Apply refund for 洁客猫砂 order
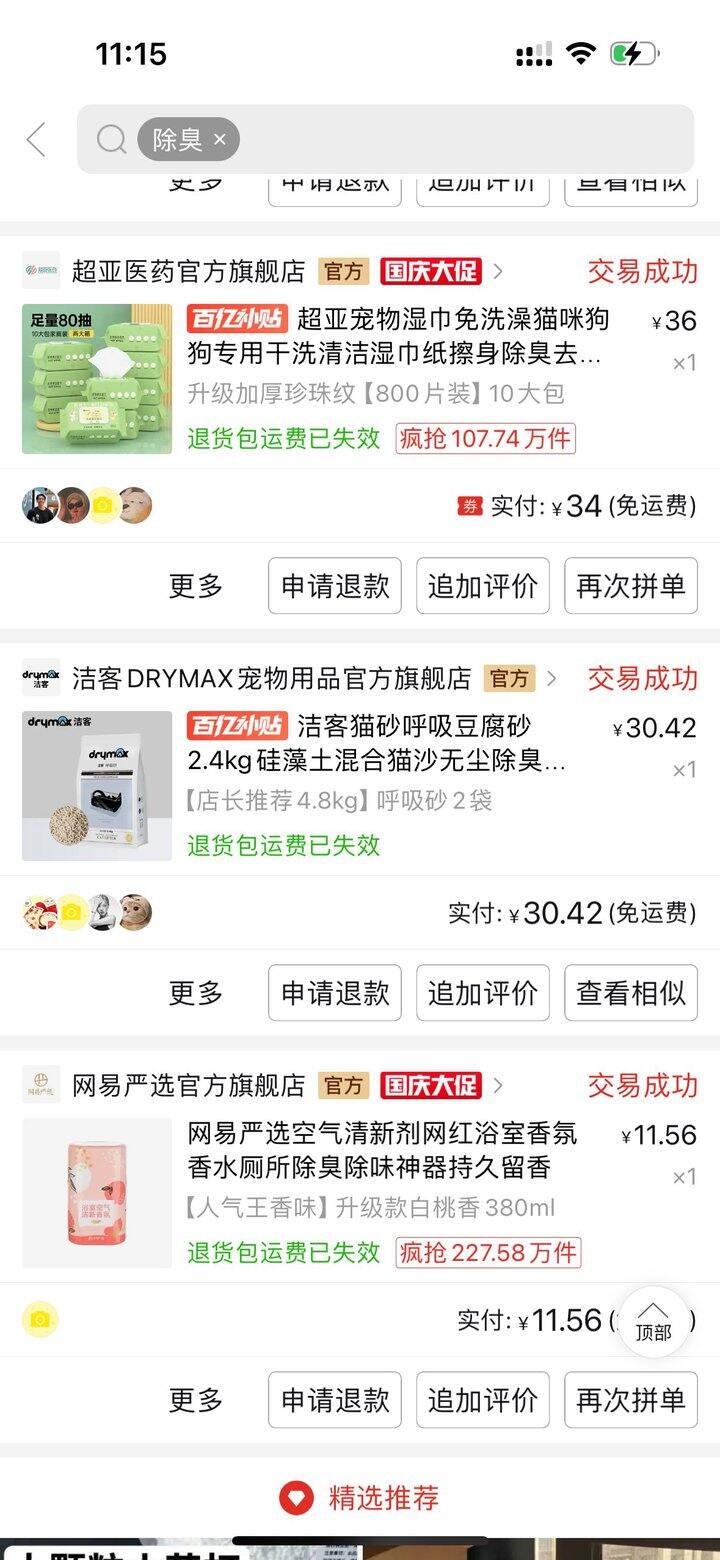 335,993
